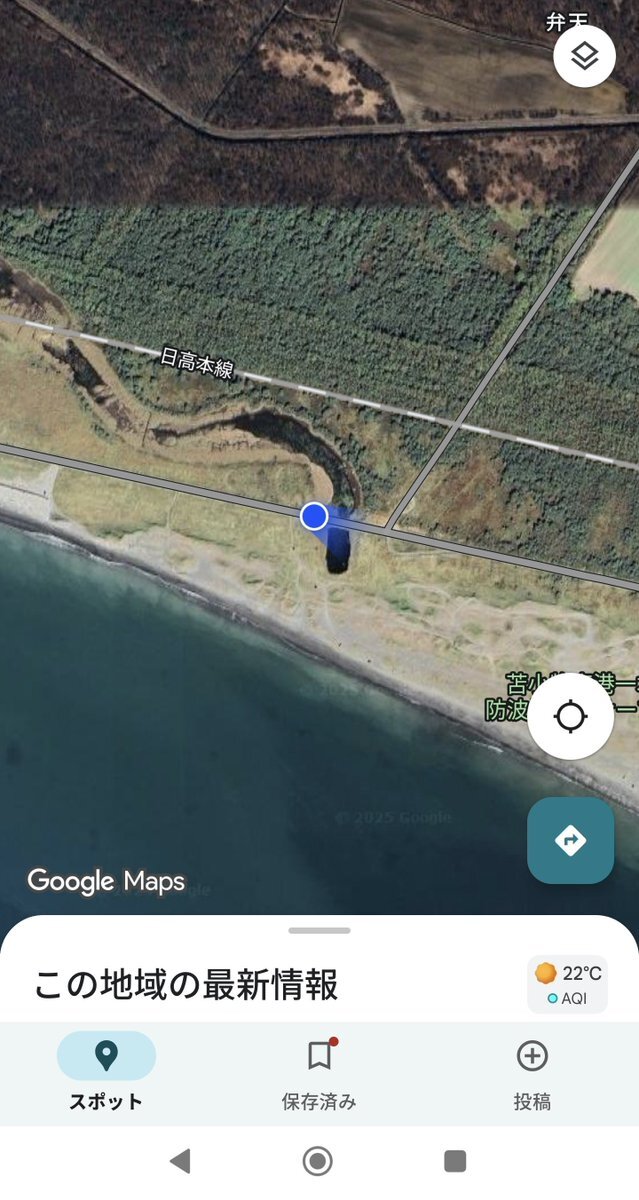This screenshot has height=1200, width=639.
Task: Open the 保存済み tab
Action: tap(319, 1072)
